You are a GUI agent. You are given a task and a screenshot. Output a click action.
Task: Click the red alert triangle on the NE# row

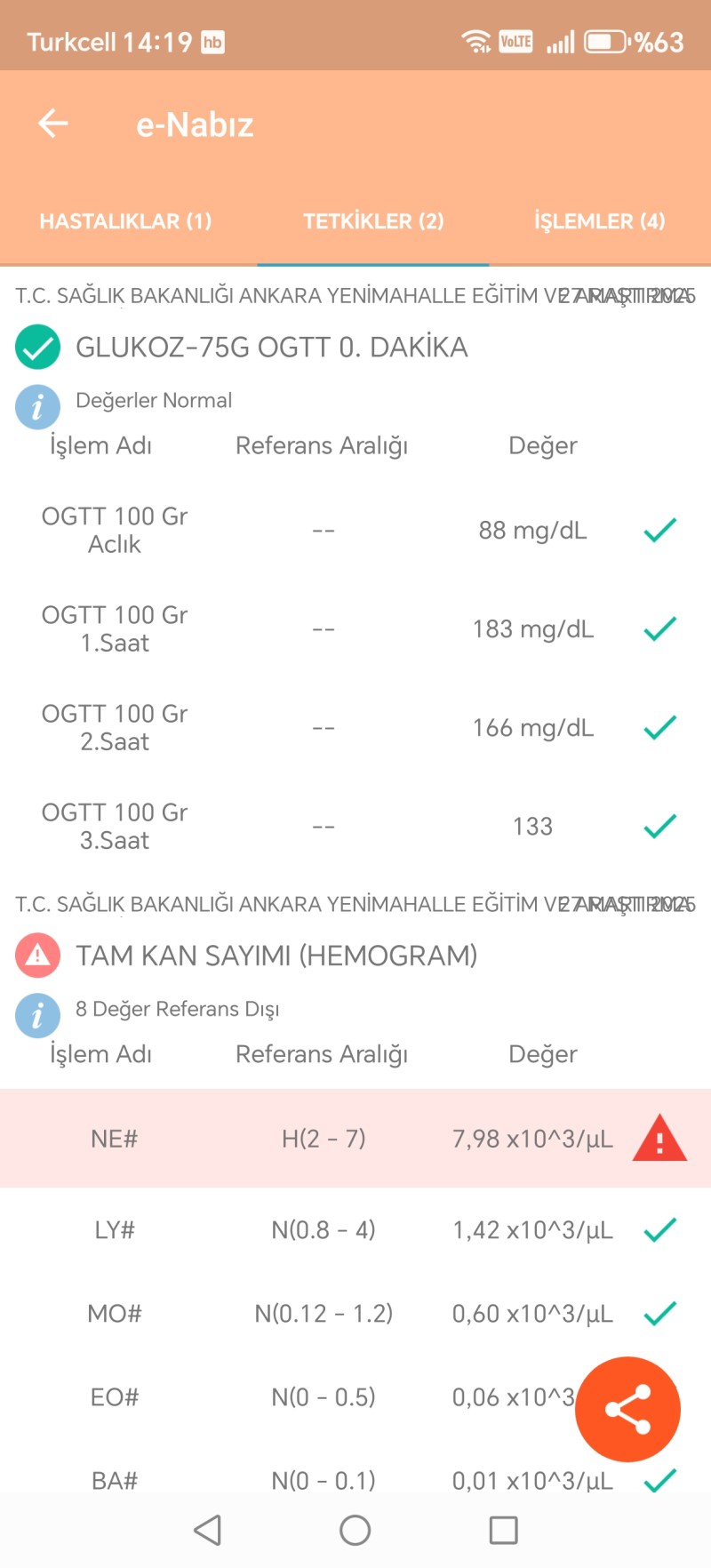(x=660, y=1139)
